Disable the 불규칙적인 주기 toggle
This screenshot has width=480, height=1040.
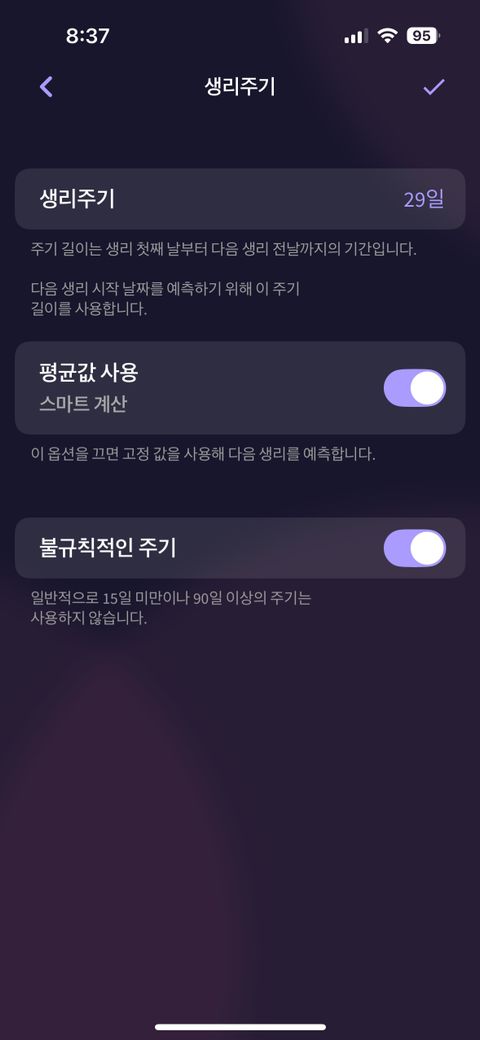[x=414, y=548]
